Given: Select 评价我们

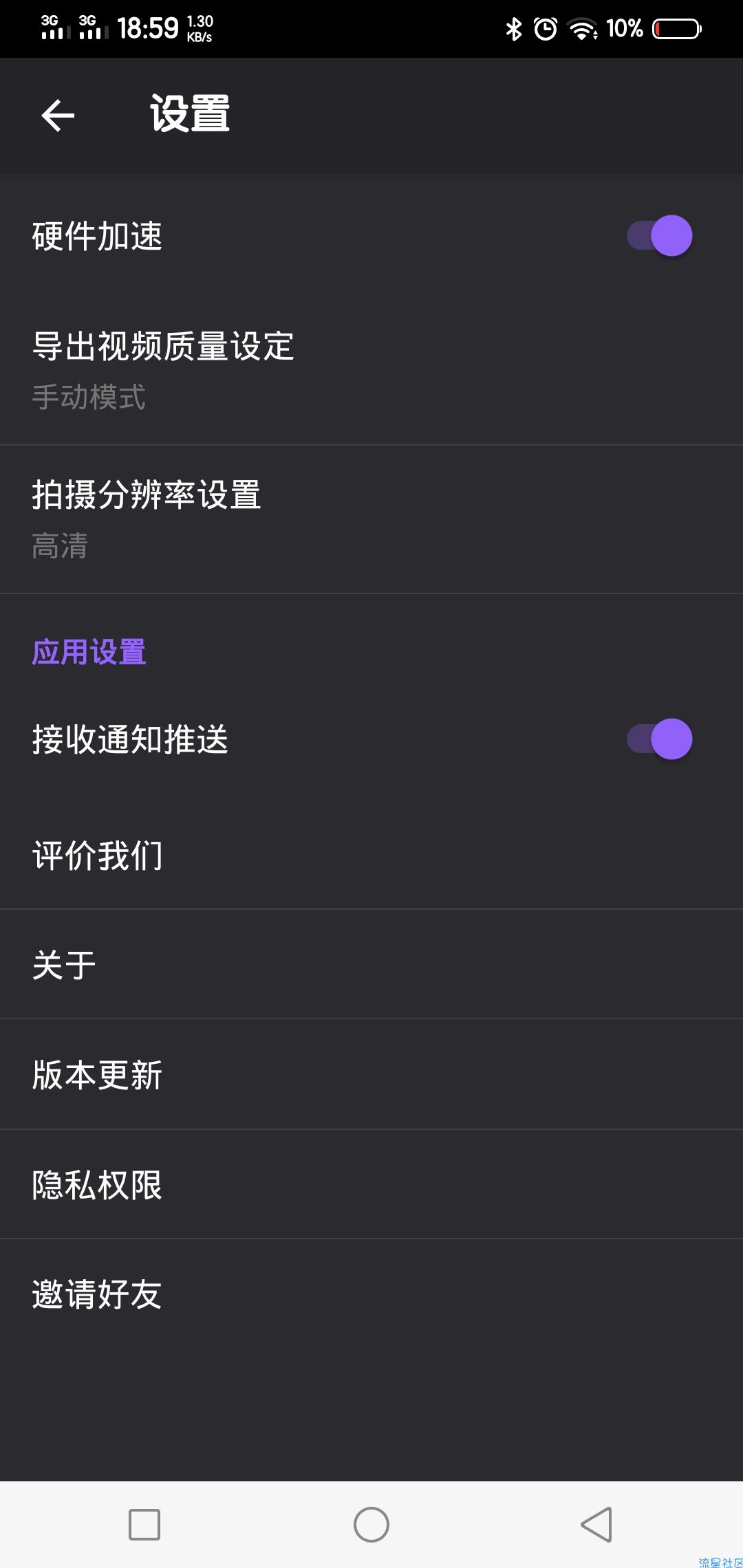Looking at the screenshot, I should pyautogui.click(x=371, y=855).
